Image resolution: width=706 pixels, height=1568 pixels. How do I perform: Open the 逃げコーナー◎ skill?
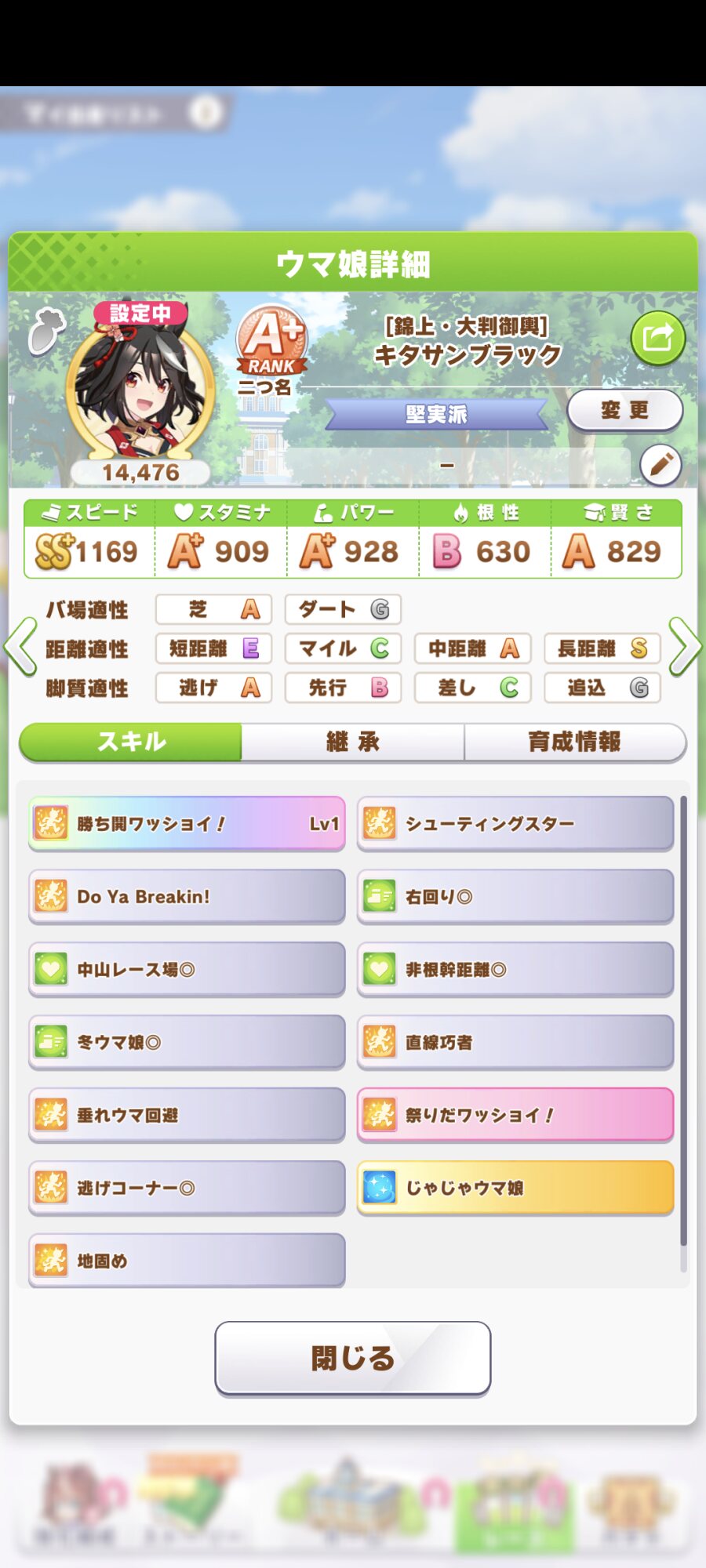[187, 1188]
